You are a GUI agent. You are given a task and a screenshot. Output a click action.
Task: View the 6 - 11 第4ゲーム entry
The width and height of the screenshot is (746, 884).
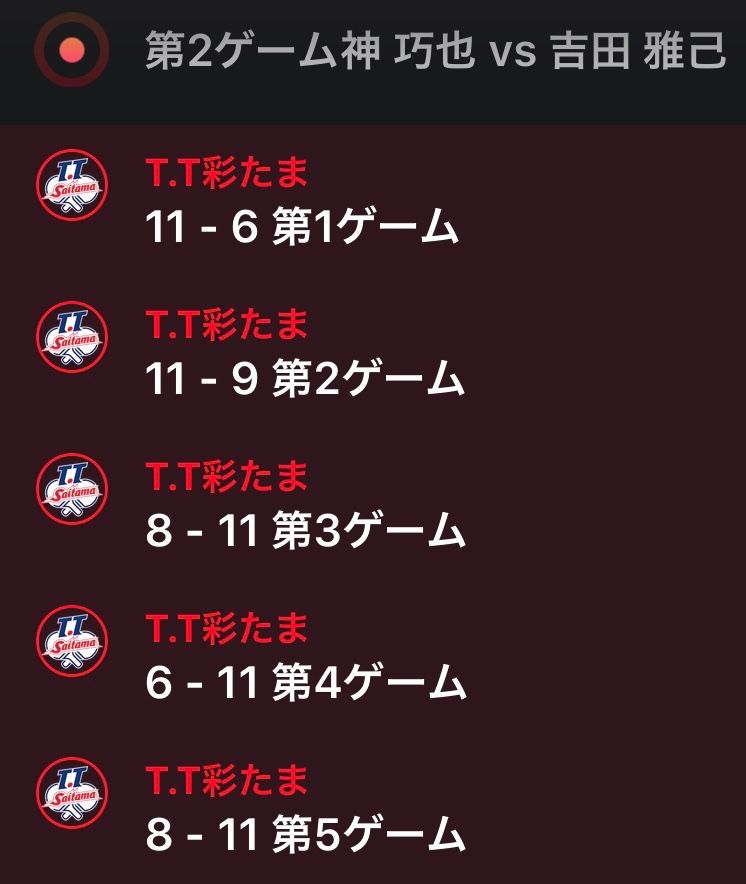[305, 683]
